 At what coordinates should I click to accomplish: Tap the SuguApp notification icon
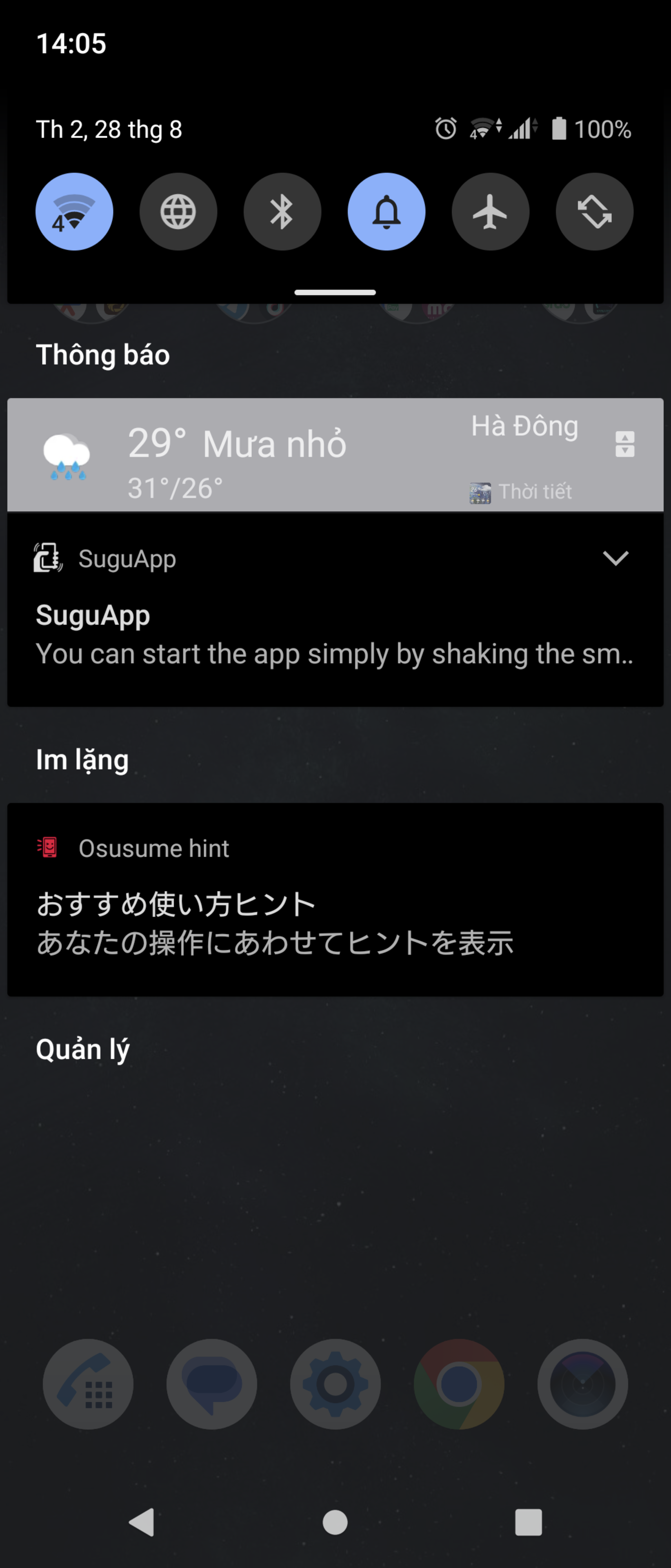click(47, 557)
